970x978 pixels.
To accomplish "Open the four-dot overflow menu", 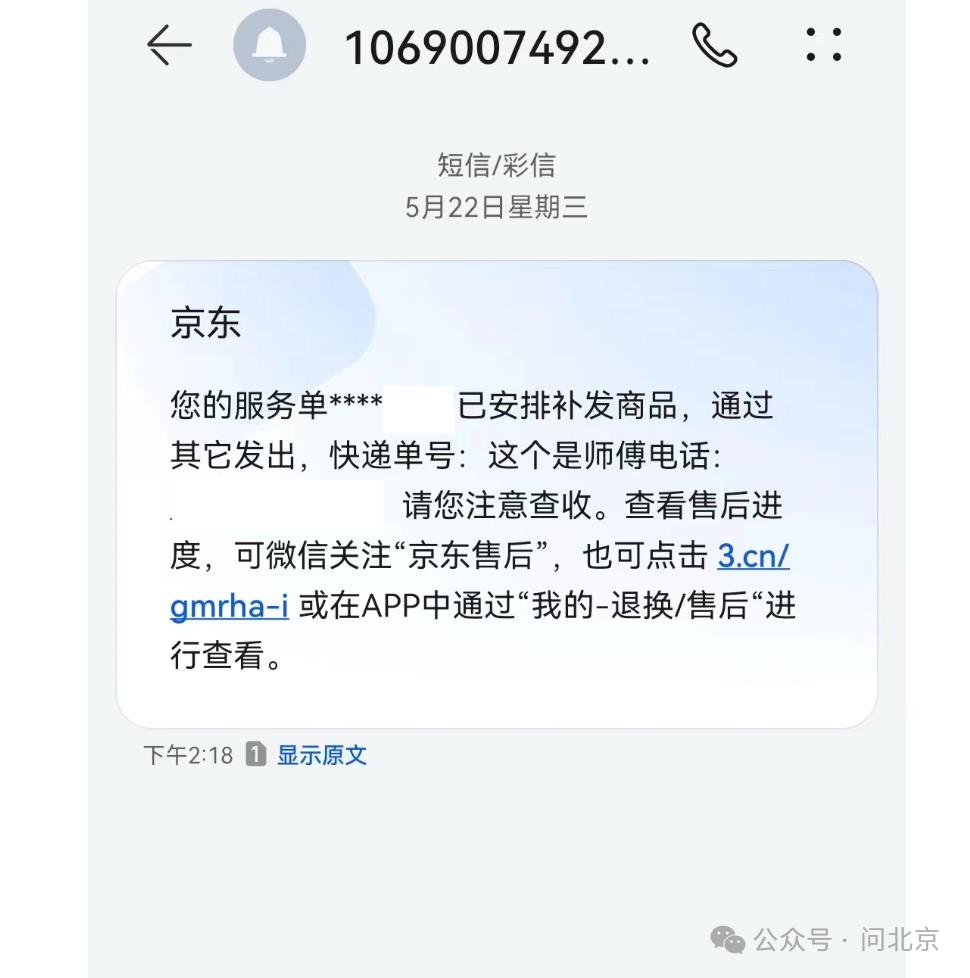I will 823,45.
